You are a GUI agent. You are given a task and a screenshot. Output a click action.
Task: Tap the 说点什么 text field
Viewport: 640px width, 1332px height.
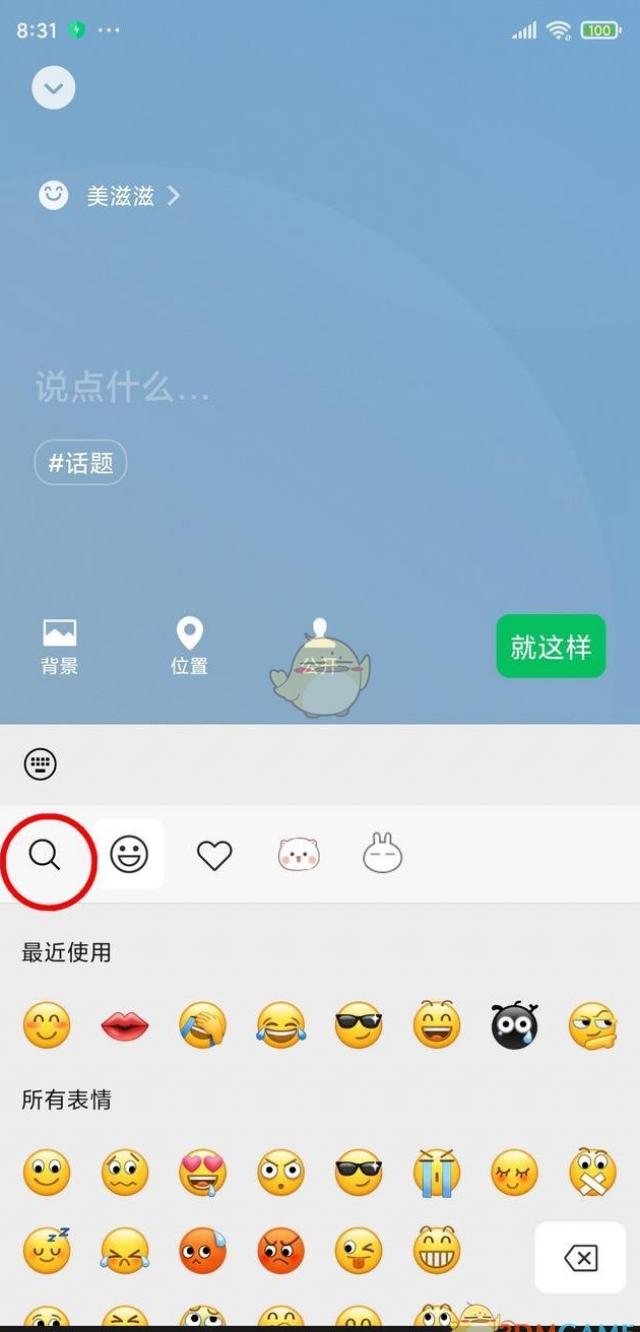[122, 387]
